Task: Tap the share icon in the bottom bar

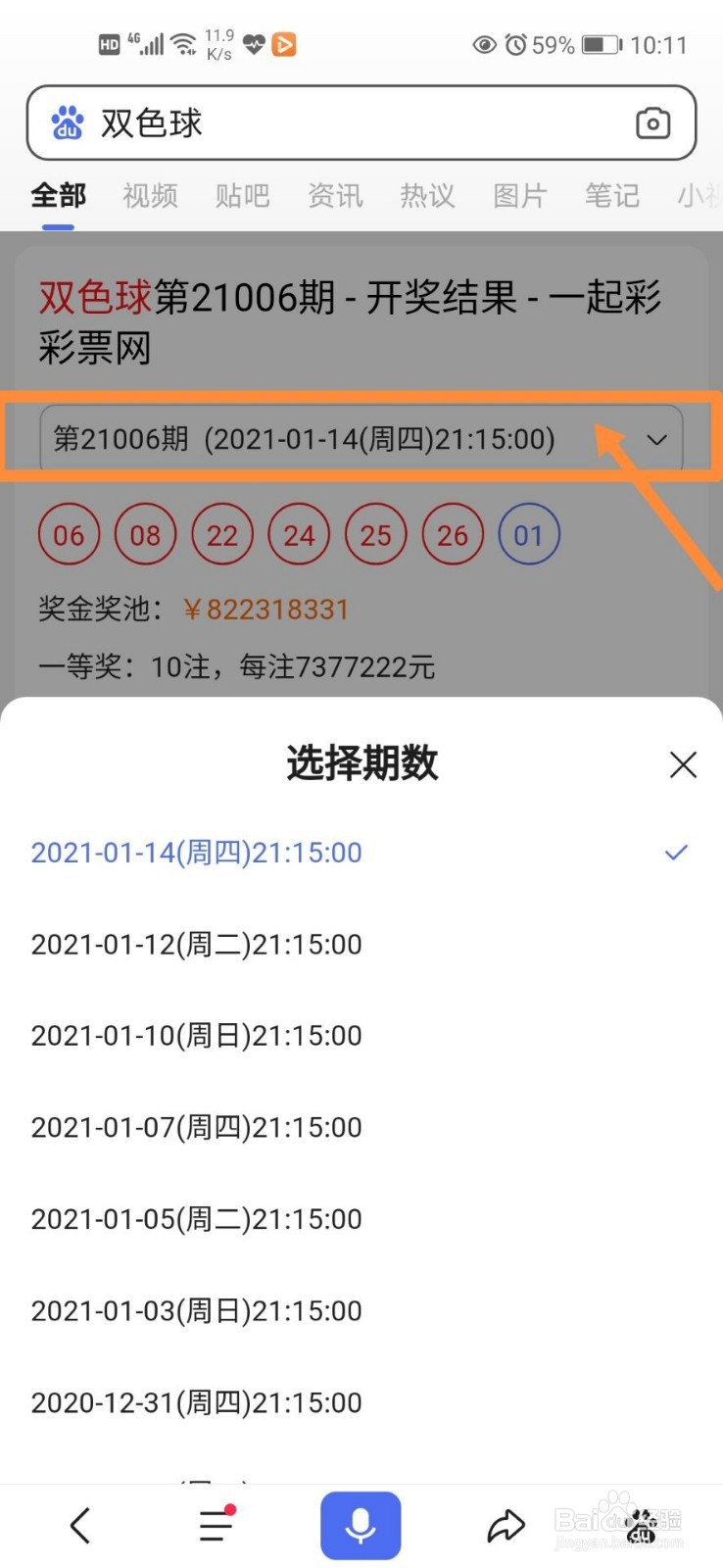Action: pos(506,1524)
